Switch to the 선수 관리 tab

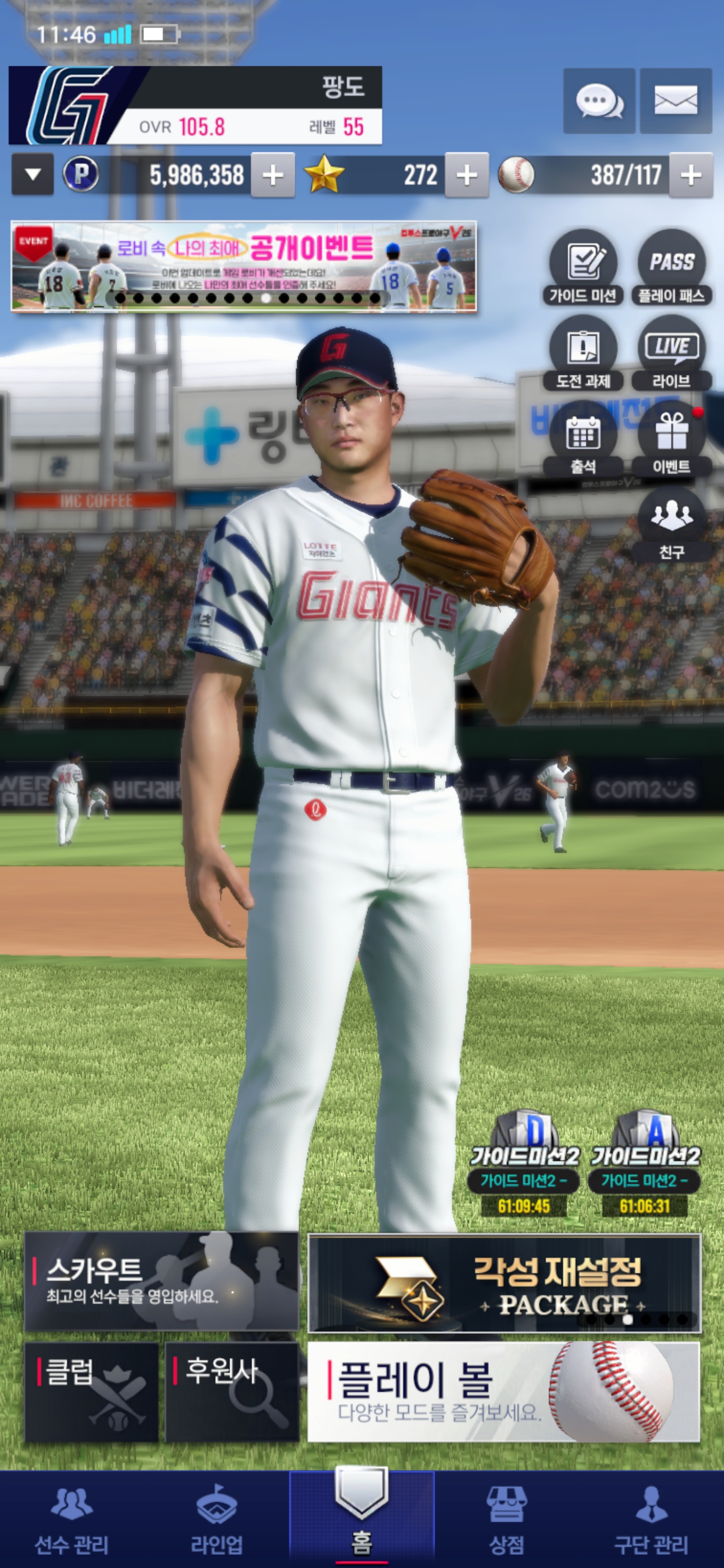click(x=72, y=1519)
